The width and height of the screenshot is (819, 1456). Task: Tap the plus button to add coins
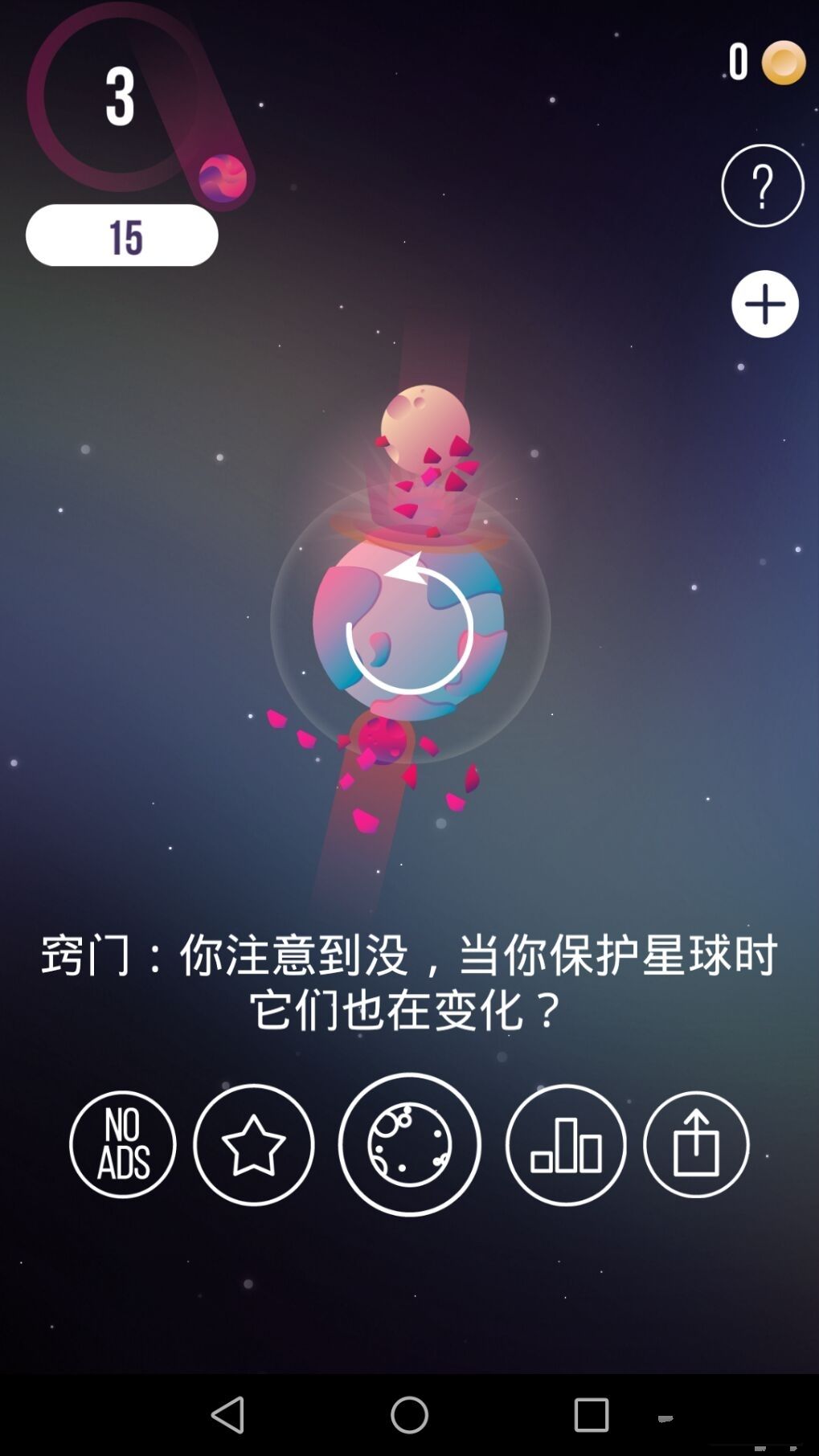click(764, 304)
